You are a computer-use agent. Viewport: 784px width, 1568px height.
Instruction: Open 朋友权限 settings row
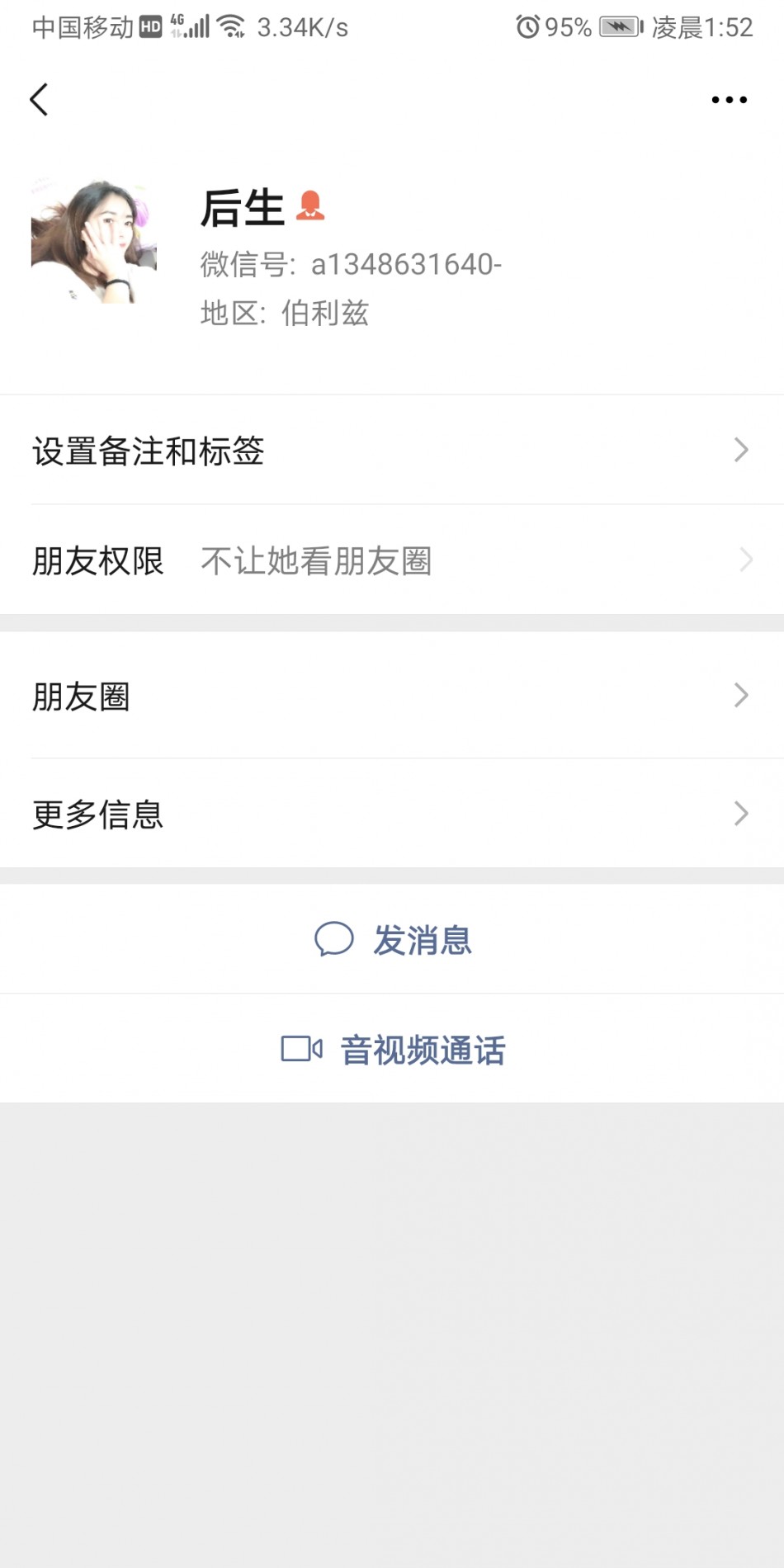pos(392,560)
